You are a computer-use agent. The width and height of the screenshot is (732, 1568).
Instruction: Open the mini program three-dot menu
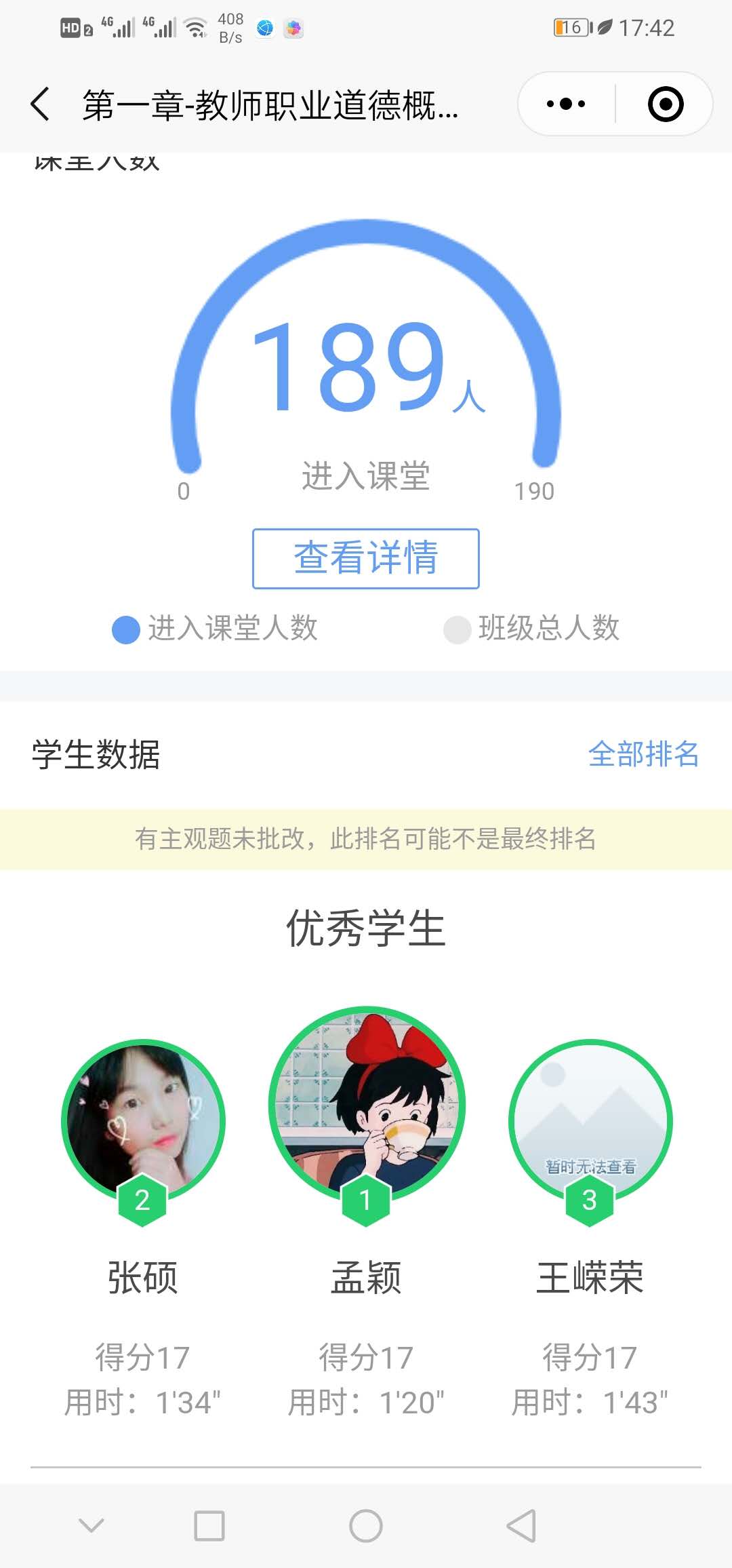coord(566,104)
